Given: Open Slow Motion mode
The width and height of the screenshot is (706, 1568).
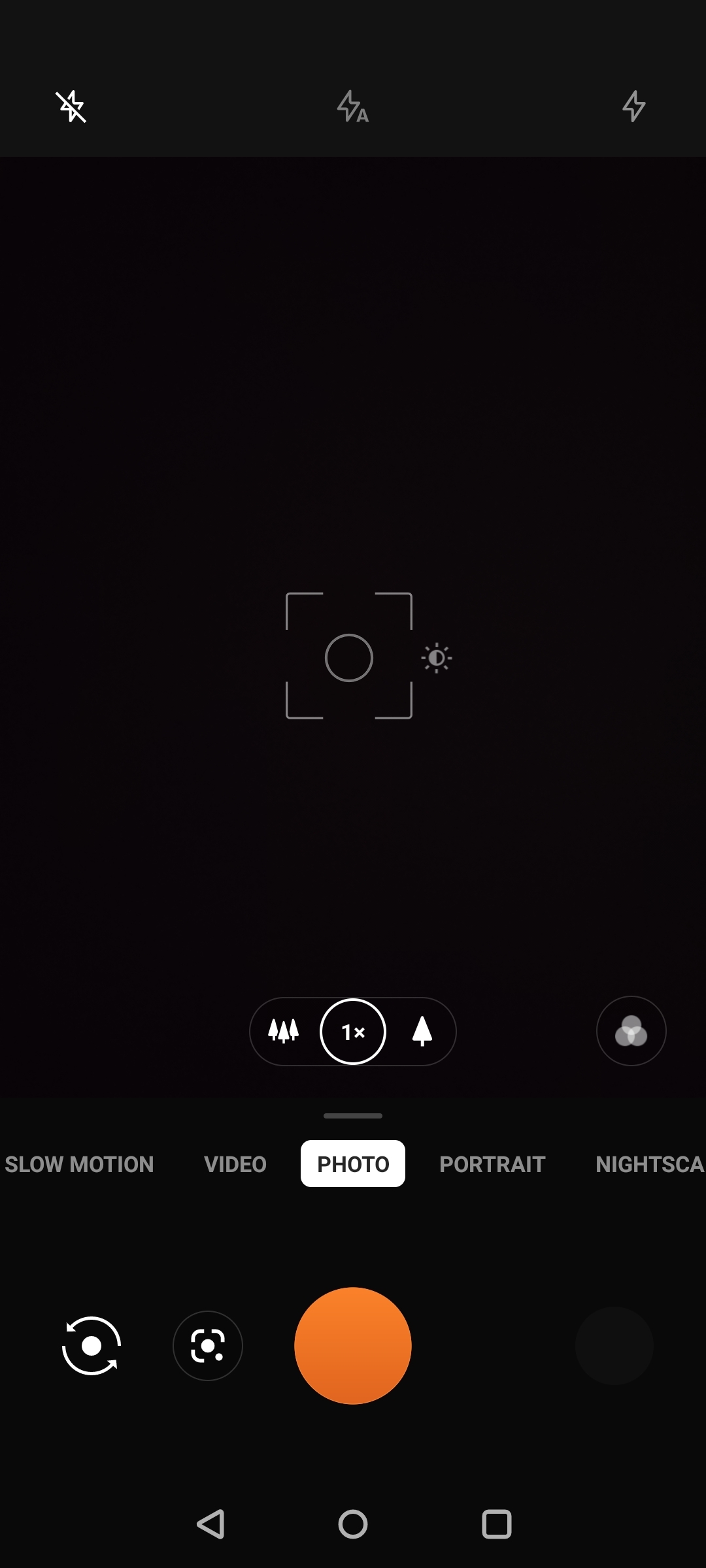Looking at the screenshot, I should tap(80, 1164).
